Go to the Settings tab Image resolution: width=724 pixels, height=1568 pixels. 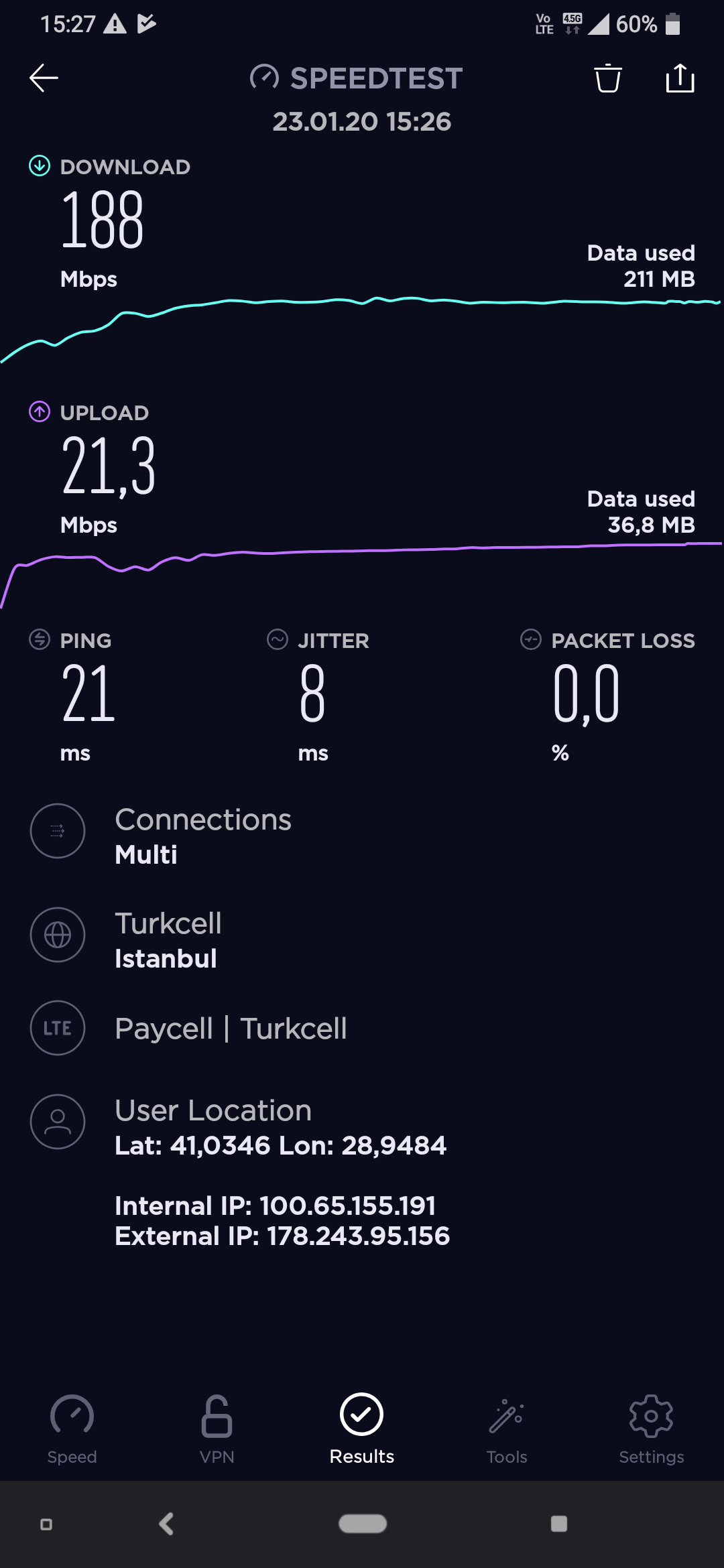point(652,1429)
